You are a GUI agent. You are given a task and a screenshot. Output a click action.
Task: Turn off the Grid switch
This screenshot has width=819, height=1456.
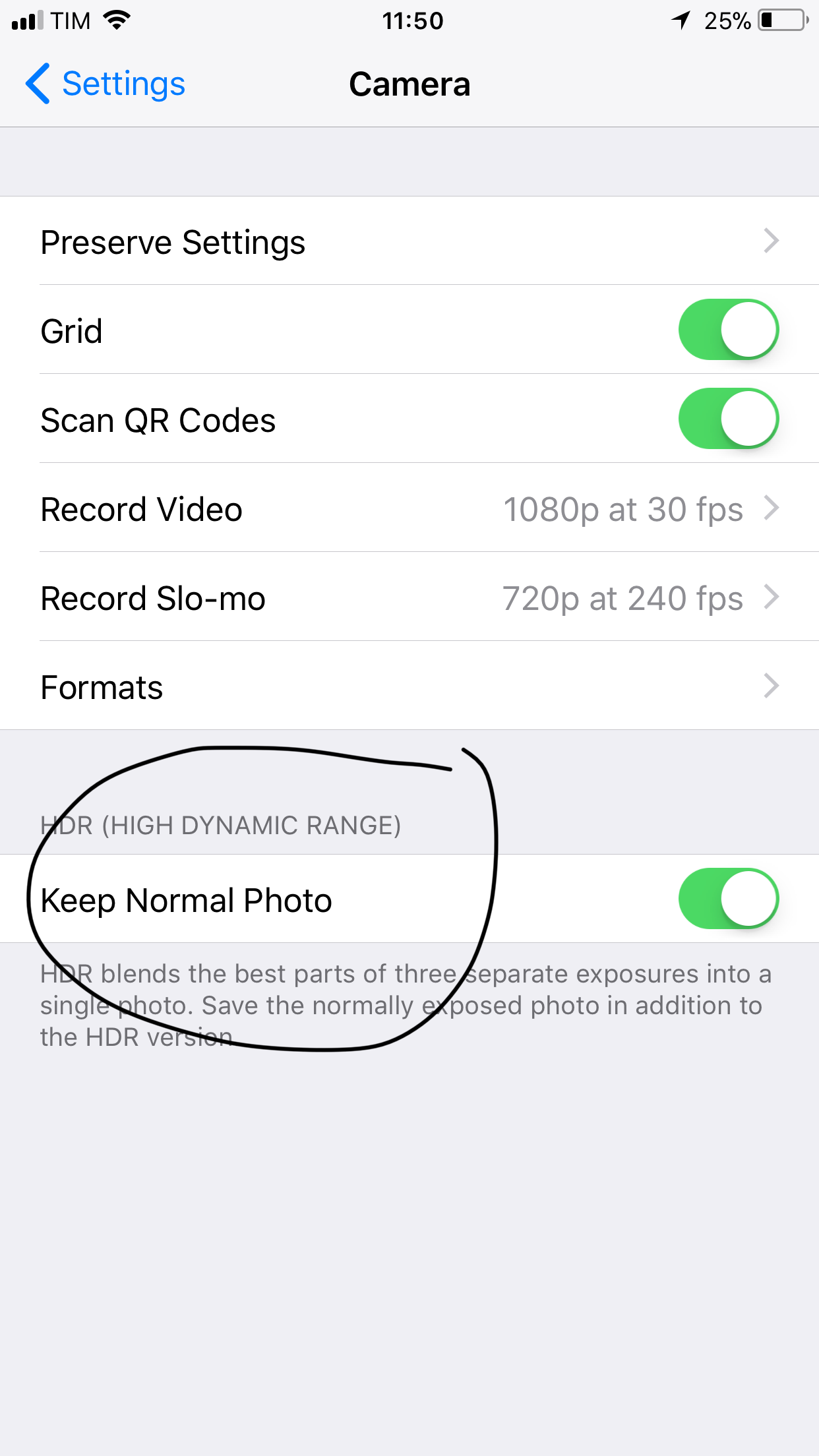728,330
